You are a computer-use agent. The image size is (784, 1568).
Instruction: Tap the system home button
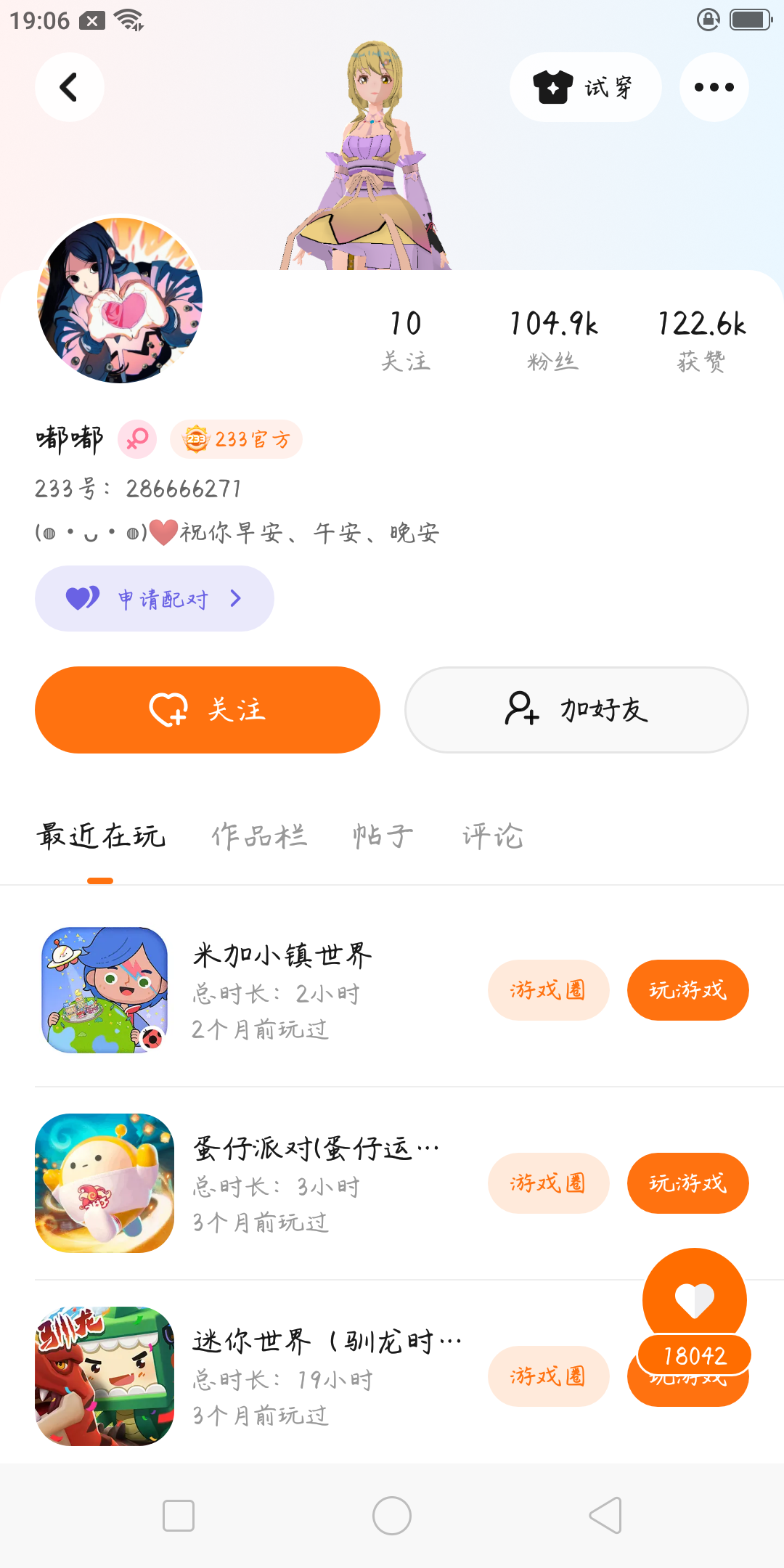pyautogui.click(x=392, y=1516)
